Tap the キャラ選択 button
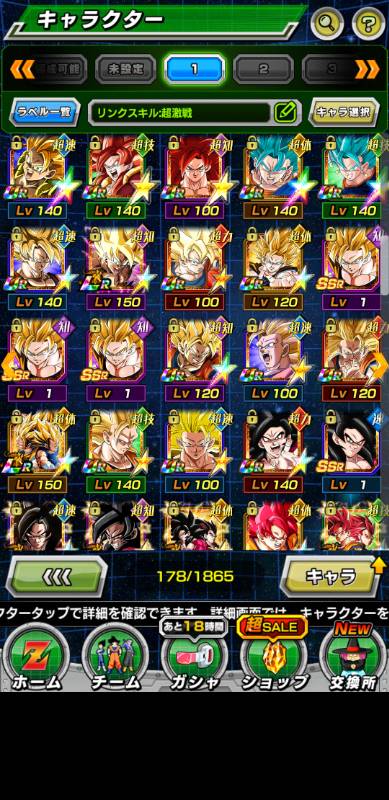The height and width of the screenshot is (800, 389). click(344, 112)
